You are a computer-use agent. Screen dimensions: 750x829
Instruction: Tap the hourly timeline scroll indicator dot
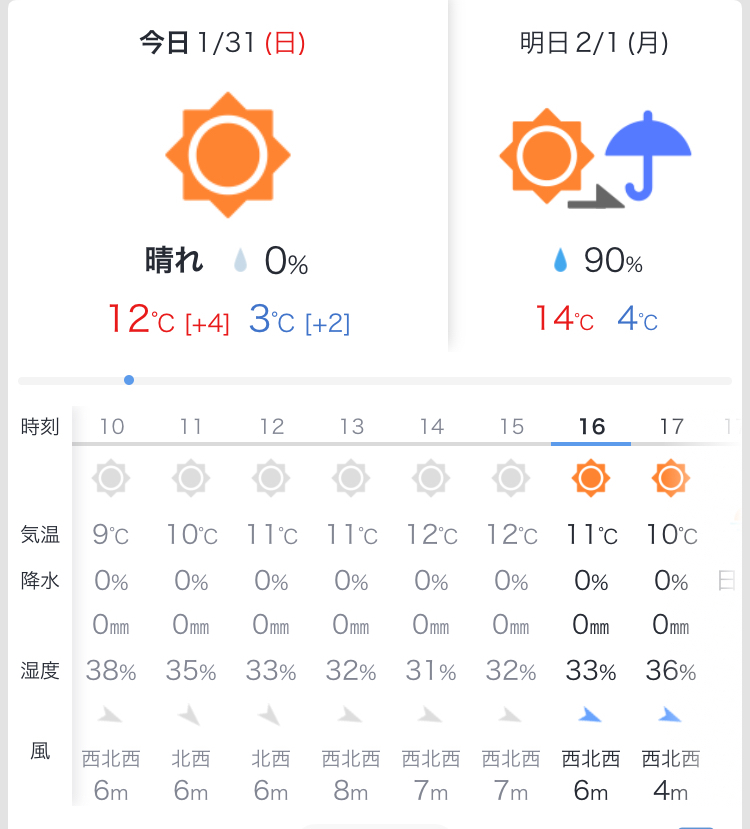pyautogui.click(x=129, y=380)
